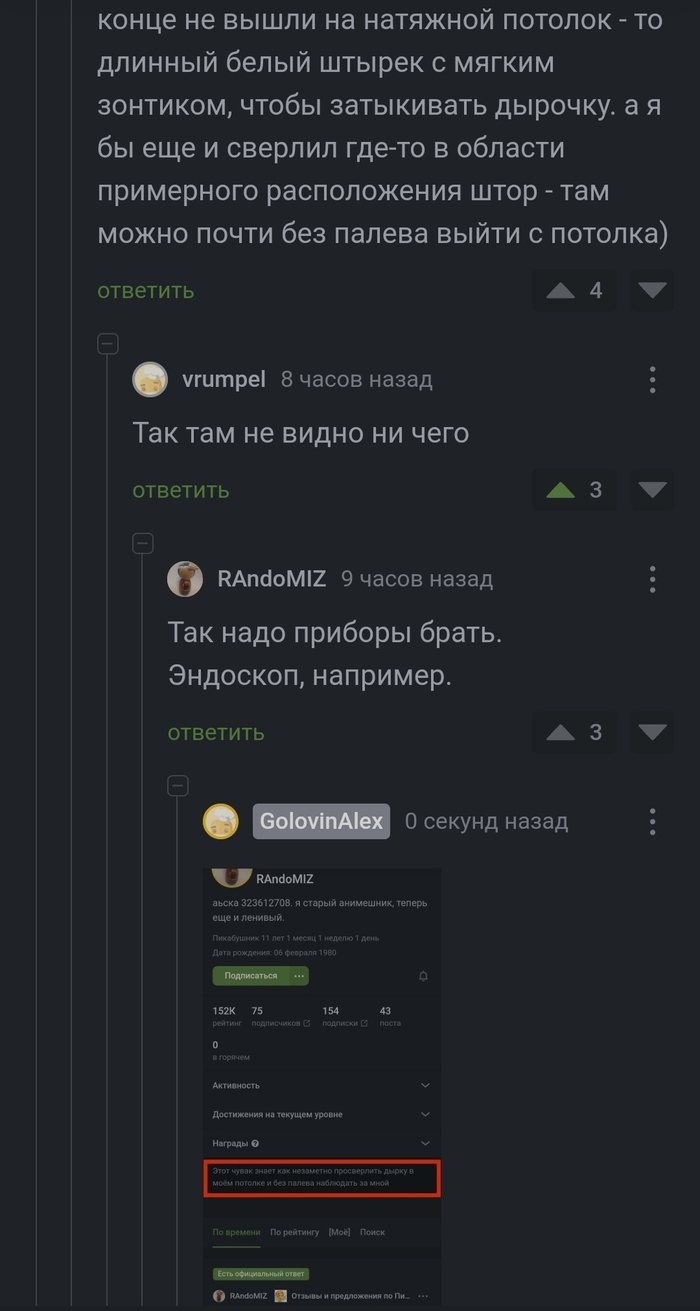700x1311 pixels.
Task: Reply to vrumpel's comment
Action: tap(181, 490)
